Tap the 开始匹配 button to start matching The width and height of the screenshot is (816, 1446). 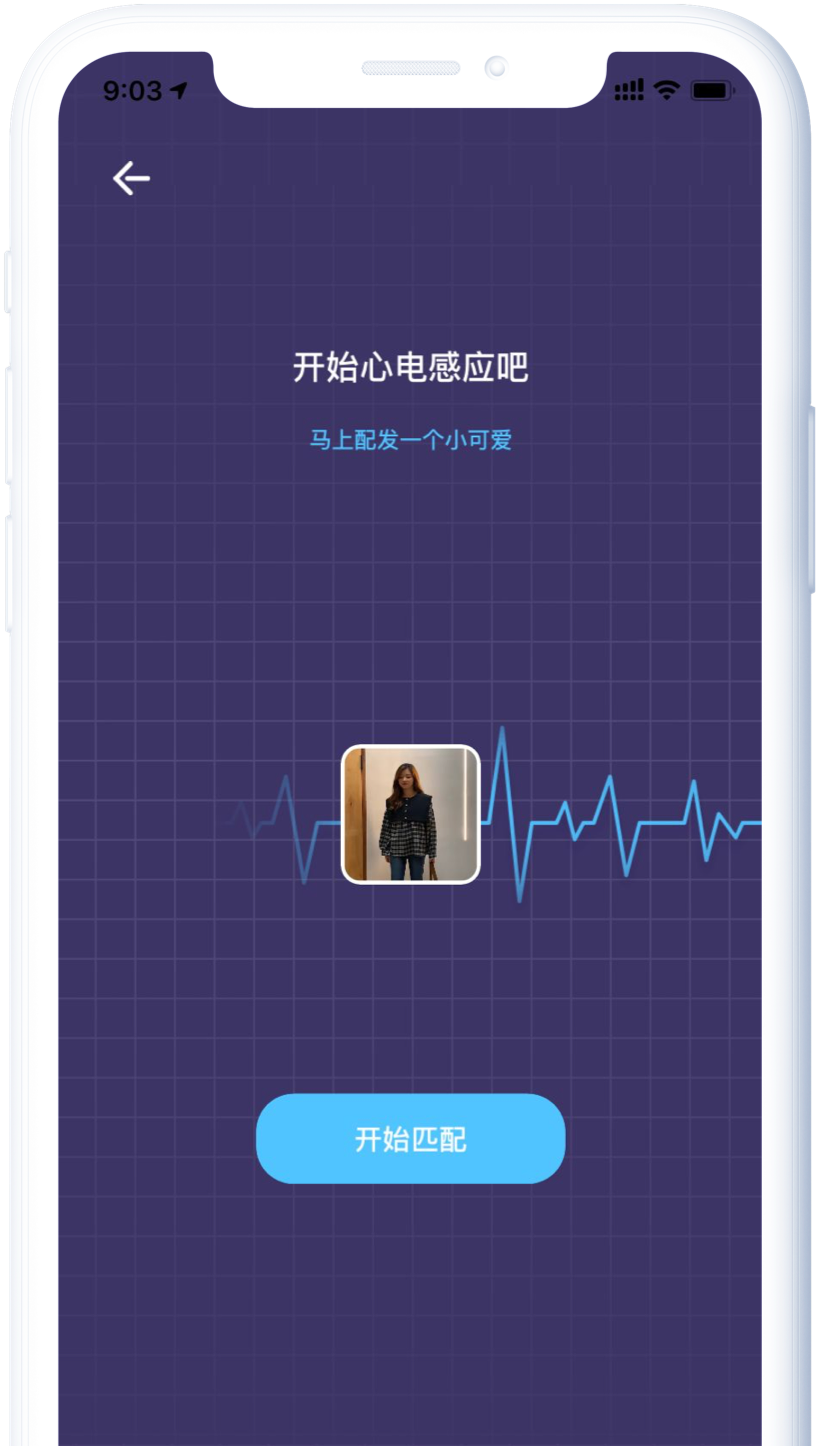point(410,1138)
